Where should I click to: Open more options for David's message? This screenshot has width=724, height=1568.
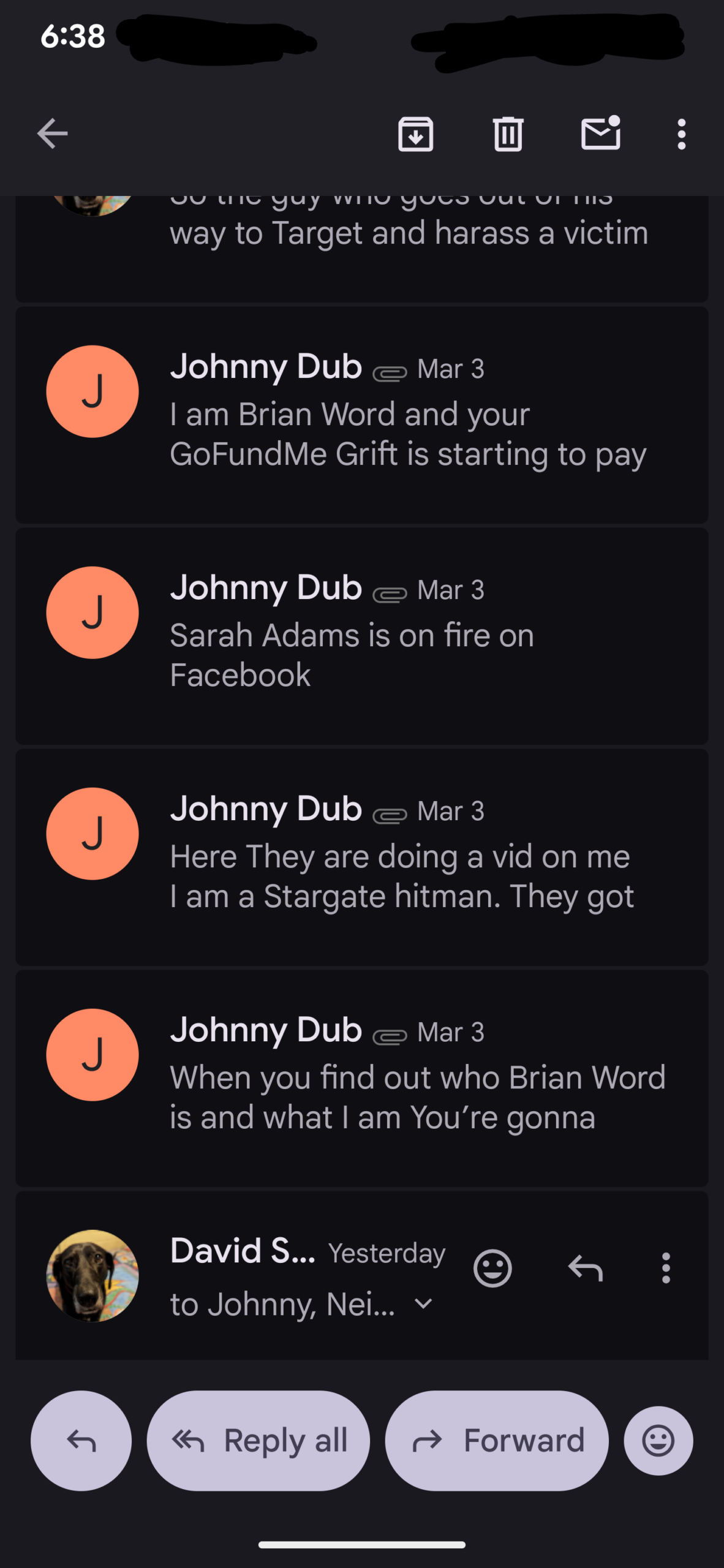(666, 1268)
